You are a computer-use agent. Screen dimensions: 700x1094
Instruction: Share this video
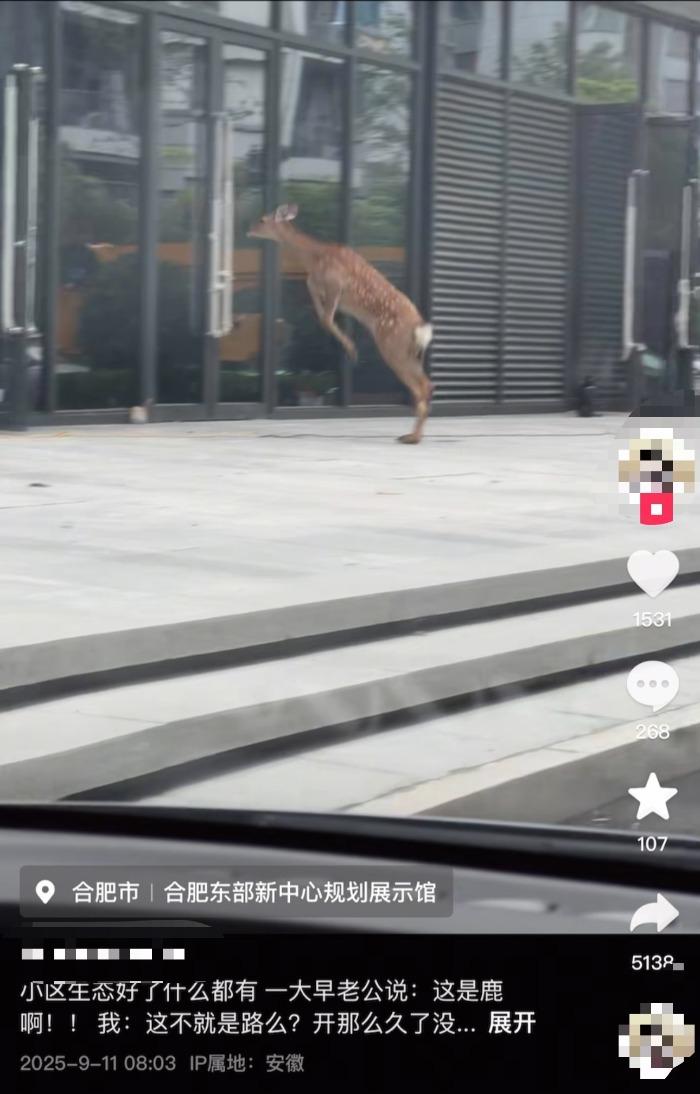point(654,914)
